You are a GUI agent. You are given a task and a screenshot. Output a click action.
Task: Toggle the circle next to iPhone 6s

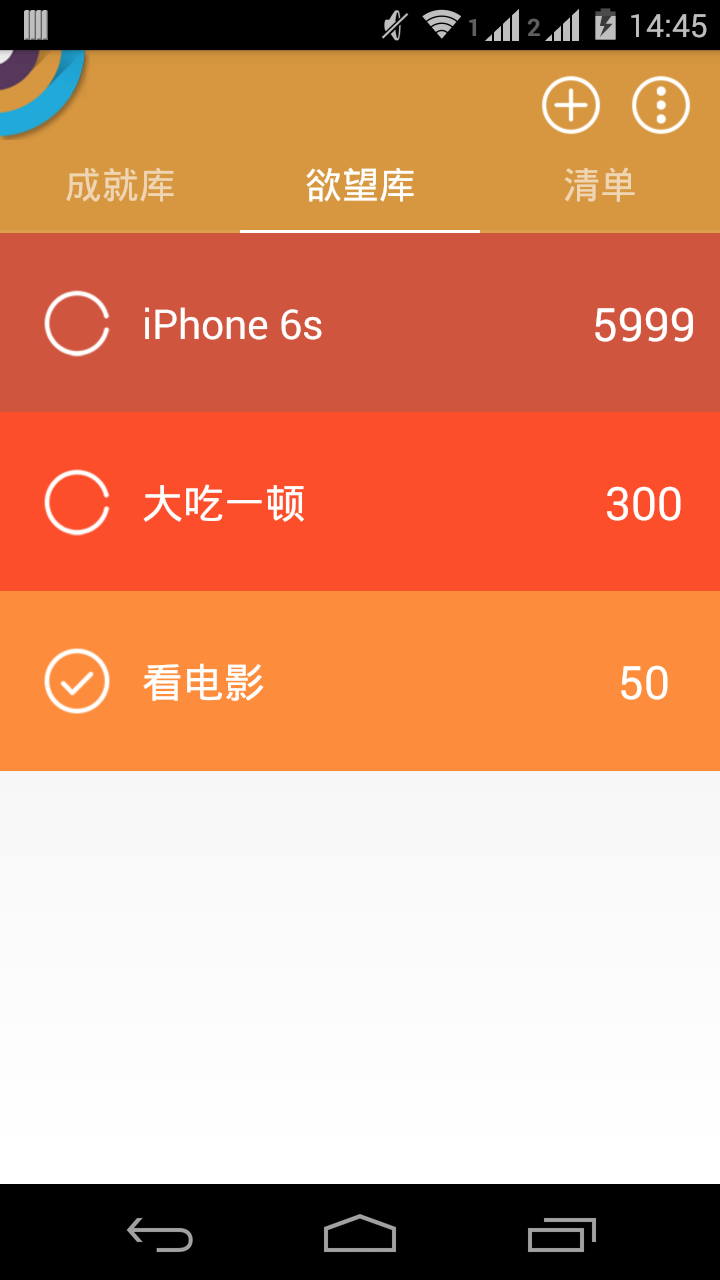pyautogui.click(x=76, y=322)
